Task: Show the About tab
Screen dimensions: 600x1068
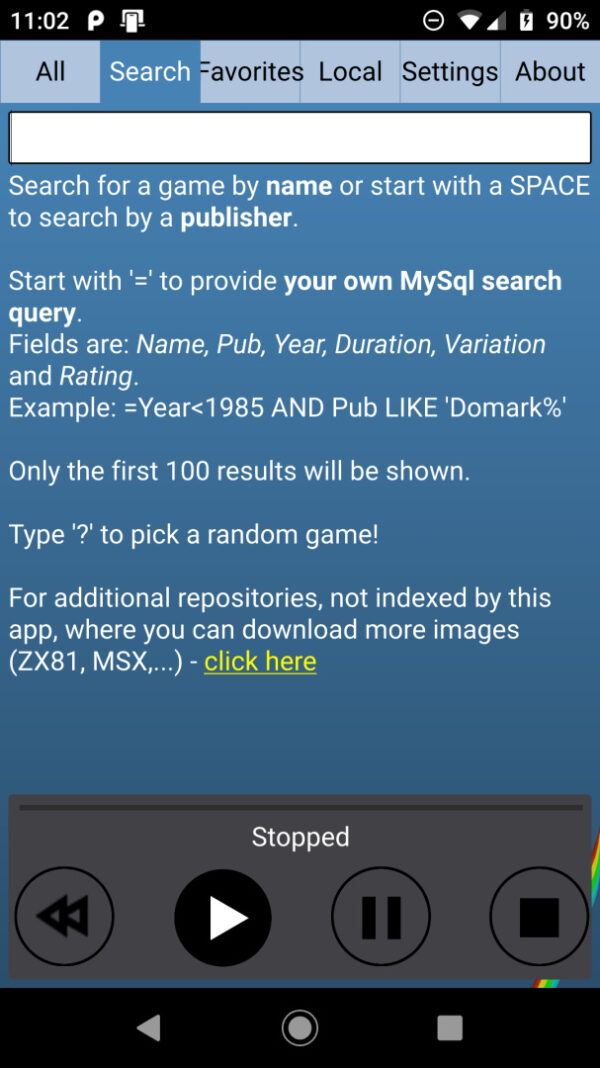Action: [550, 72]
